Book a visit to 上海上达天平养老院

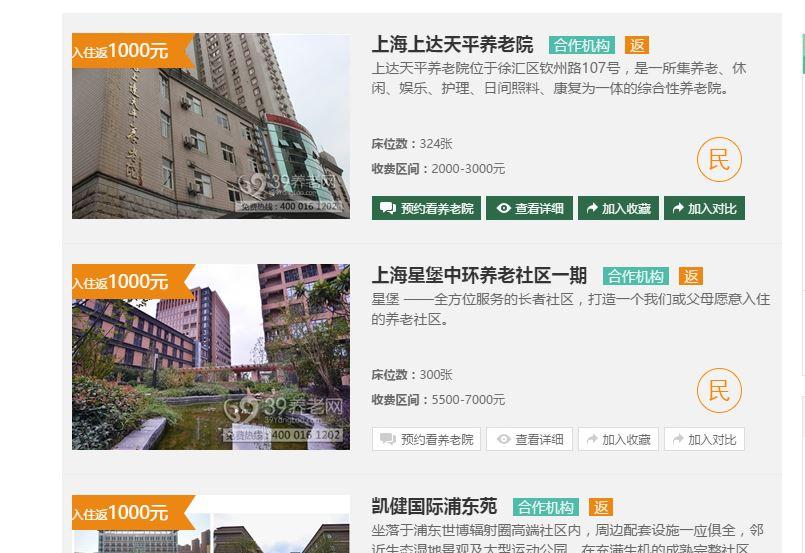pyautogui.click(x=426, y=208)
